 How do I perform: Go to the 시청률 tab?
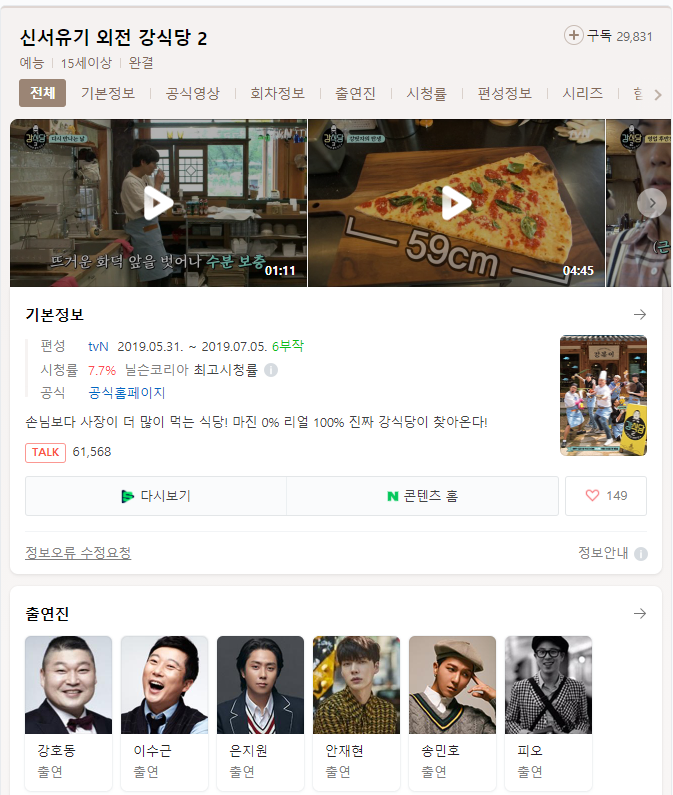pos(426,93)
